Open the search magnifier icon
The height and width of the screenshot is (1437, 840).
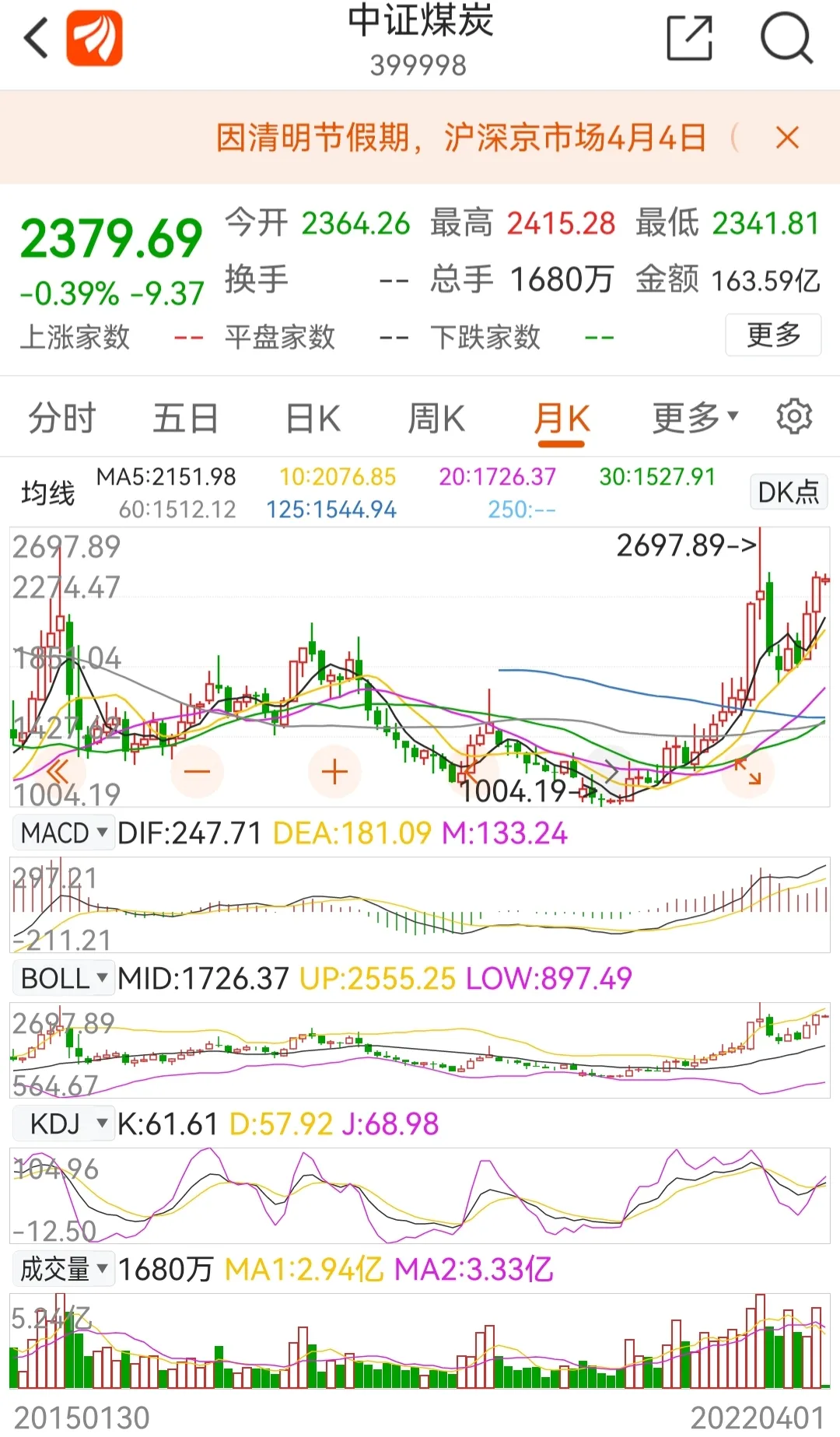click(x=786, y=37)
